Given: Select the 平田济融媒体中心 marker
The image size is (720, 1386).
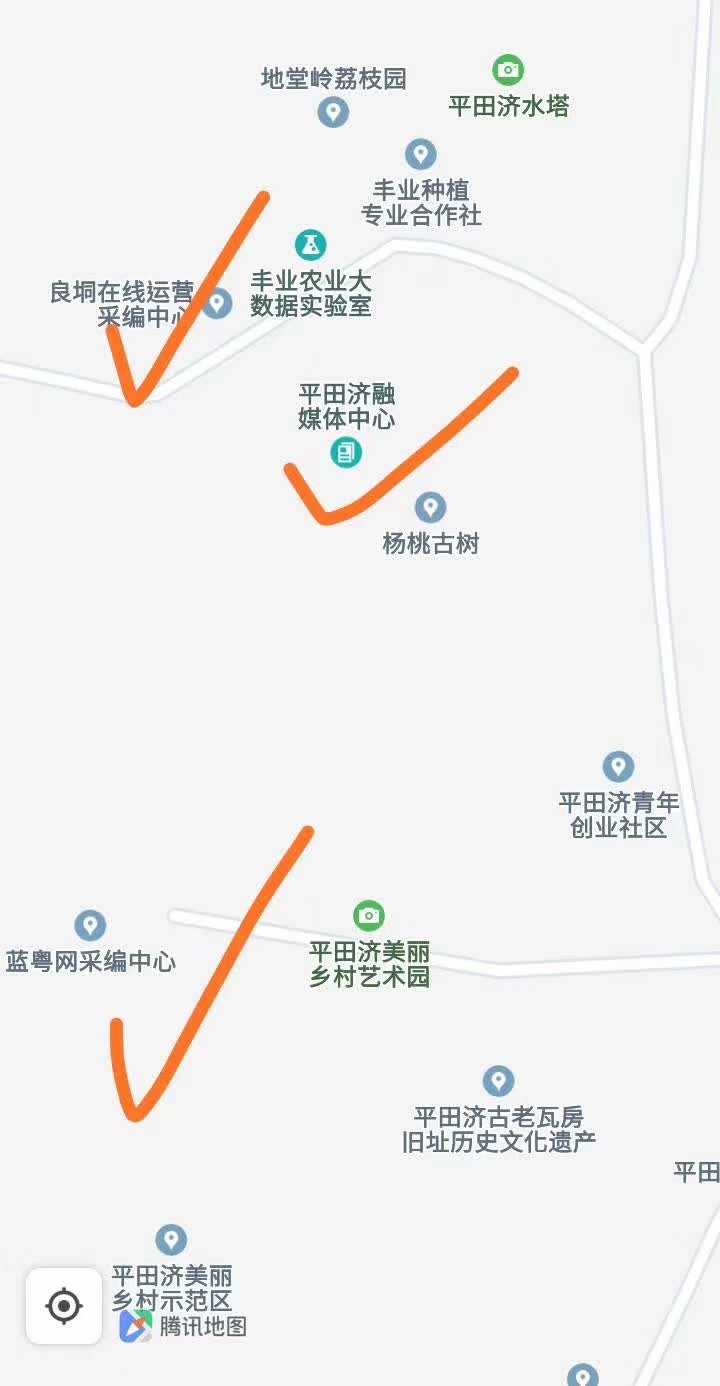Looking at the screenshot, I should pyautogui.click(x=346, y=453).
